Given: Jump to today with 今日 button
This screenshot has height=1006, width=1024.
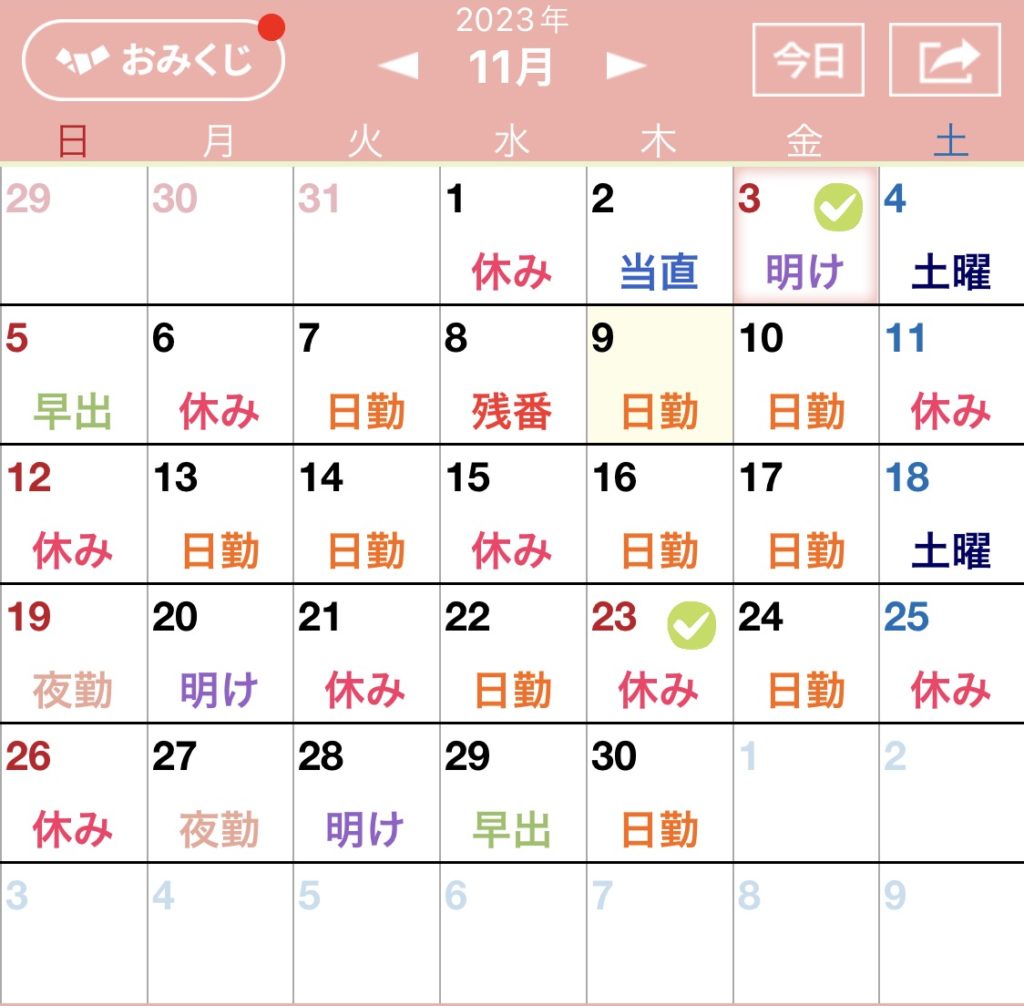Looking at the screenshot, I should tap(807, 60).
